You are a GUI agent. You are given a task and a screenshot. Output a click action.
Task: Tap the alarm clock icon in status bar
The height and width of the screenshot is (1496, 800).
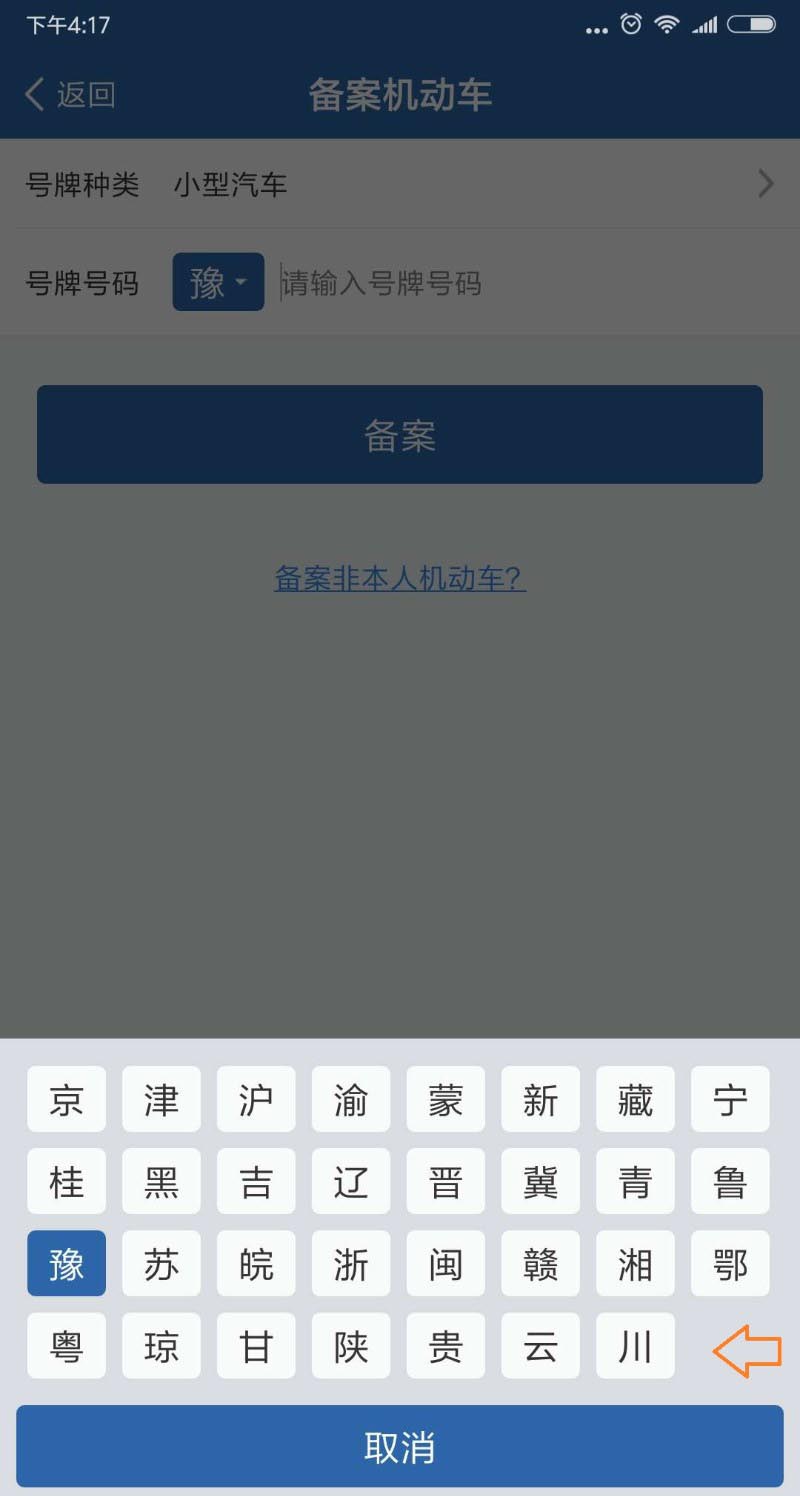click(631, 23)
